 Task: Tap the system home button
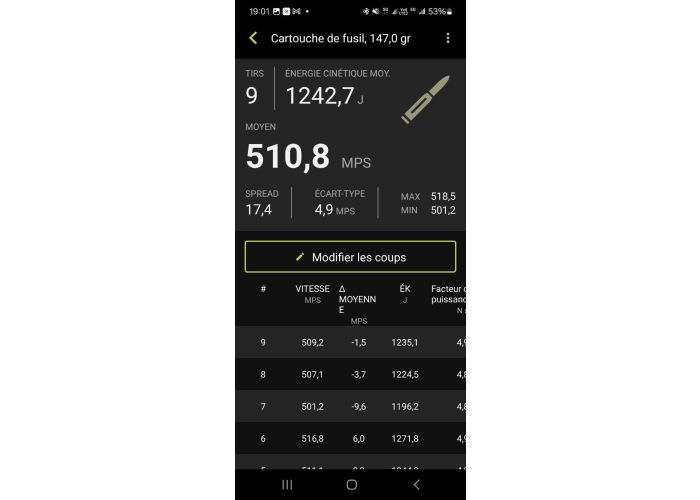tap(351, 484)
